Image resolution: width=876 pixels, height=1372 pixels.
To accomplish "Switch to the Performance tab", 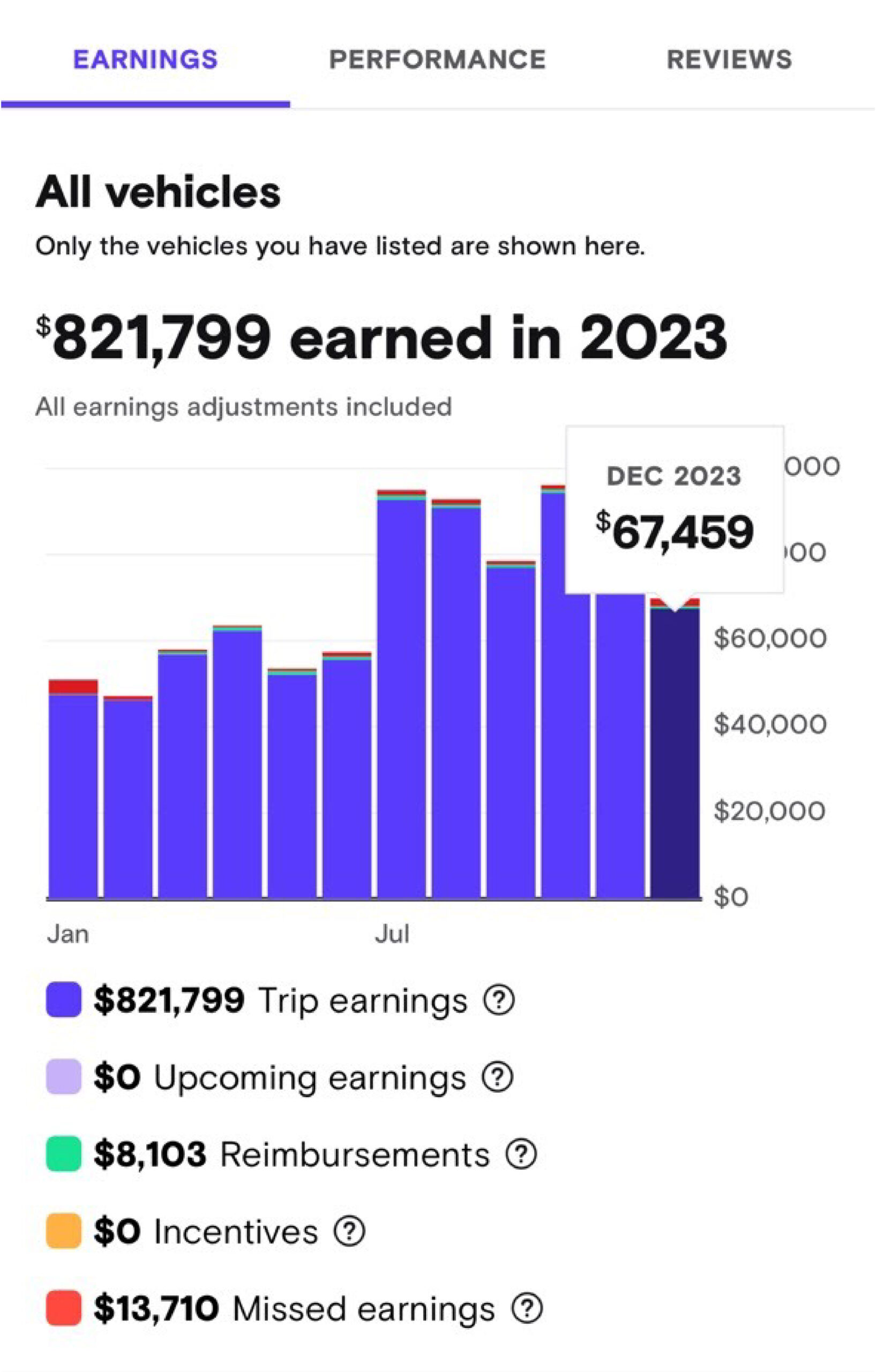I will [437, 59].
